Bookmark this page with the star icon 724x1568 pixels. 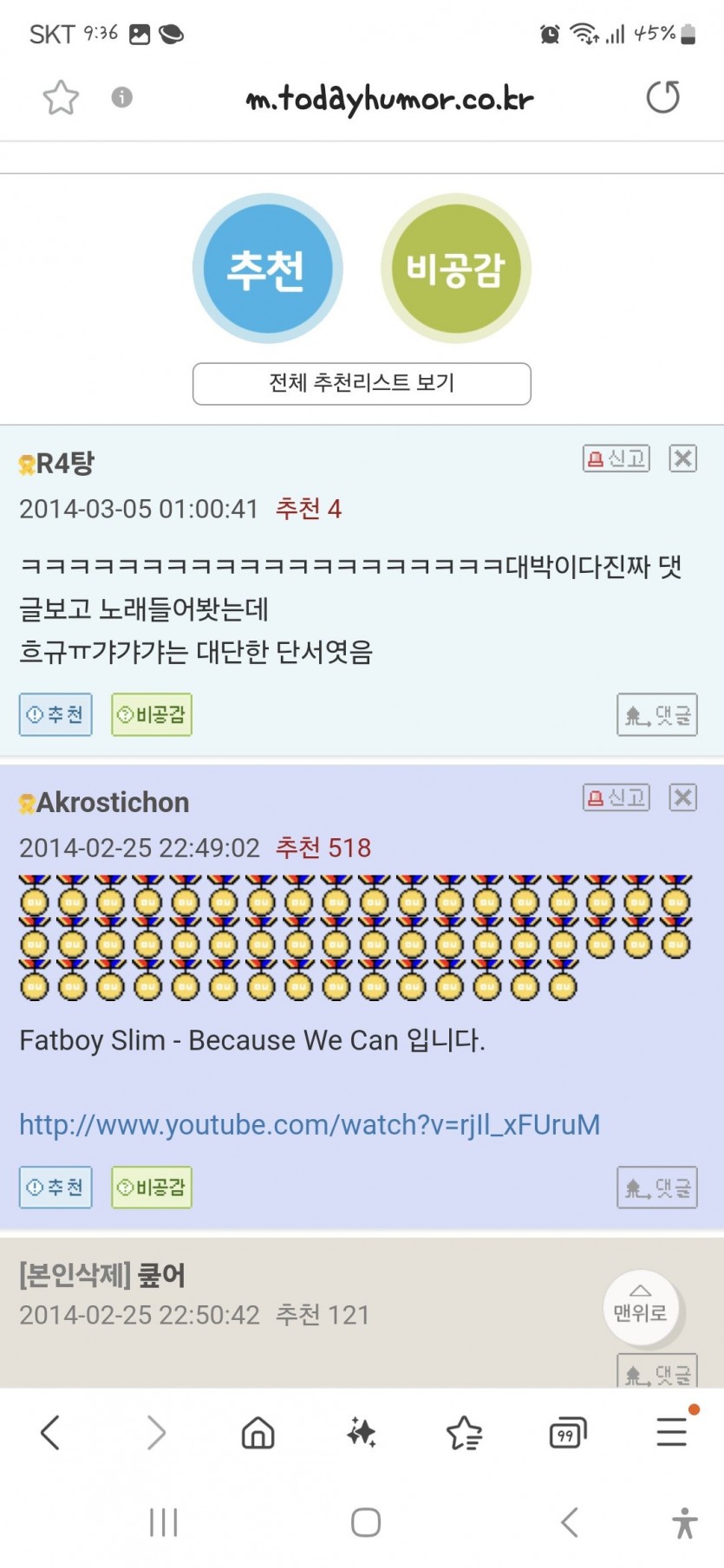61,97
